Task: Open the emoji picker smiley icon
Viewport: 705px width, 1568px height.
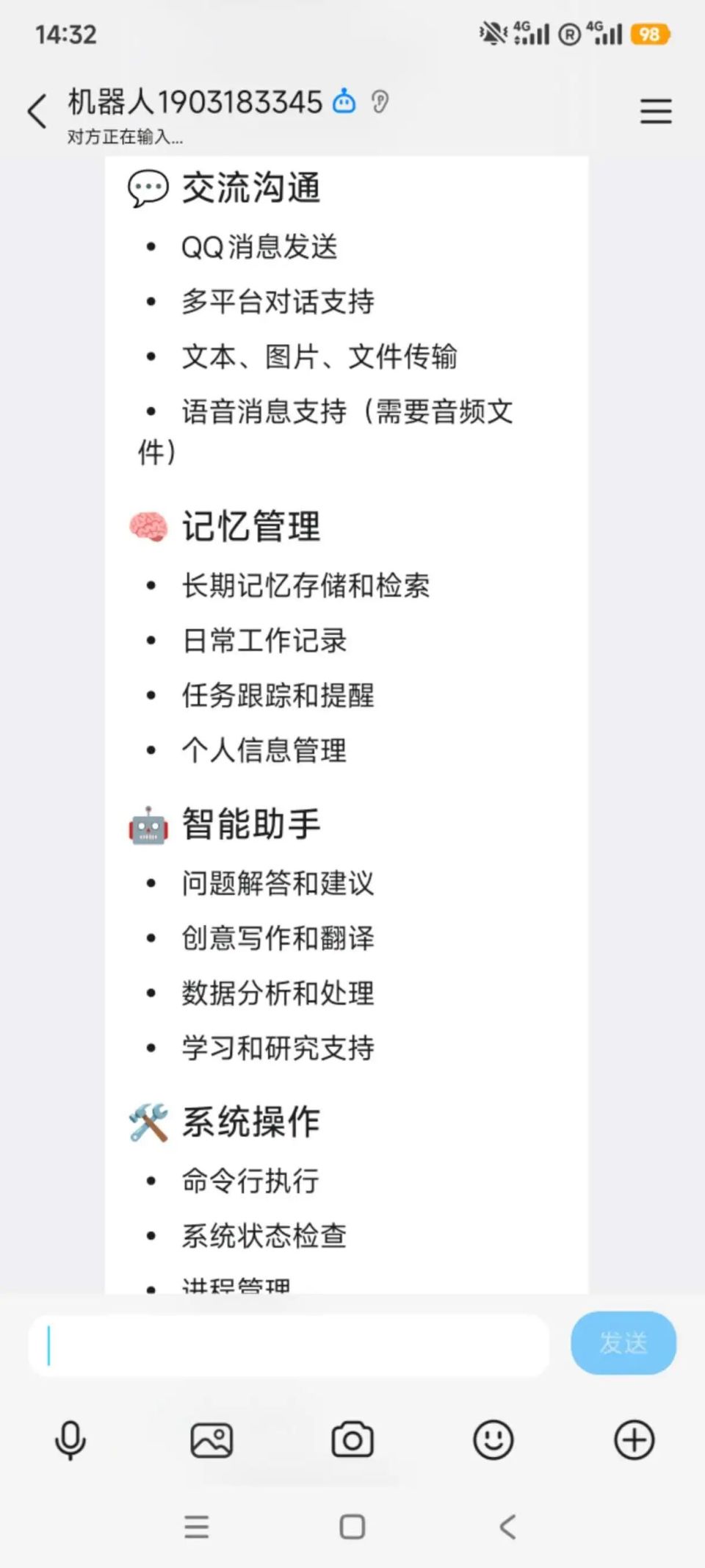Action: coord(493,1440)
